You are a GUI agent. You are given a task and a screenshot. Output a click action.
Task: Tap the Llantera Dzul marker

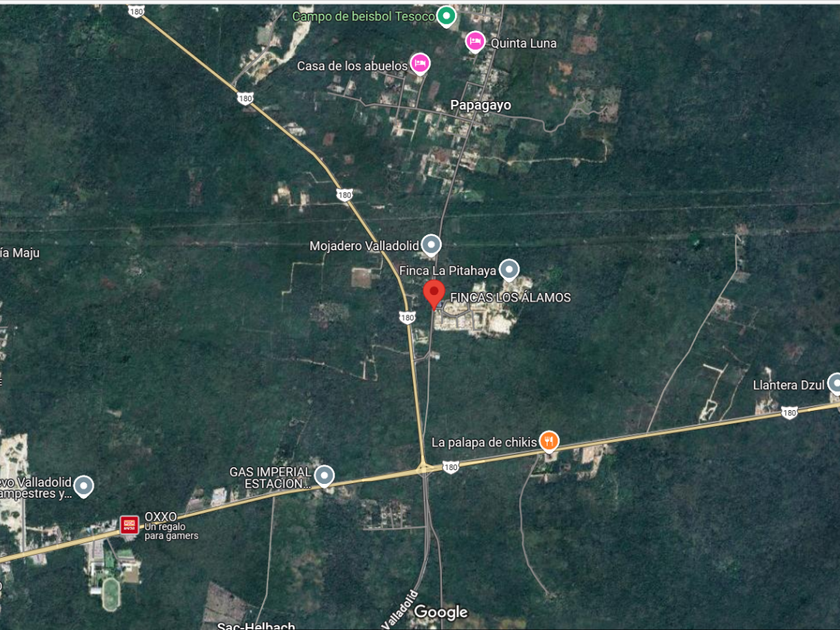tap(835, 384)
